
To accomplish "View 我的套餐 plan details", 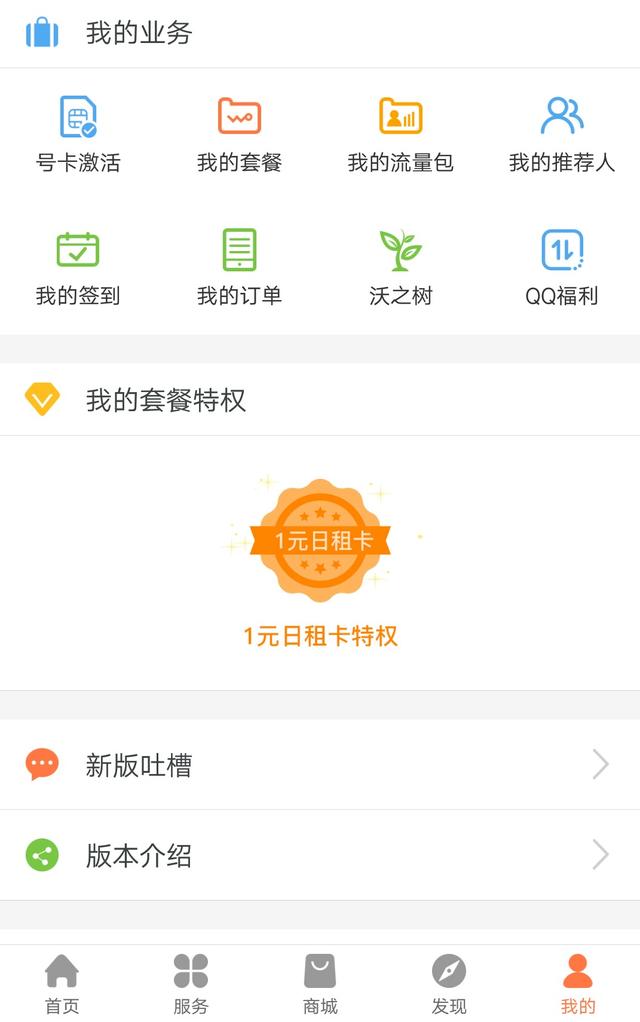I will 239,134.
